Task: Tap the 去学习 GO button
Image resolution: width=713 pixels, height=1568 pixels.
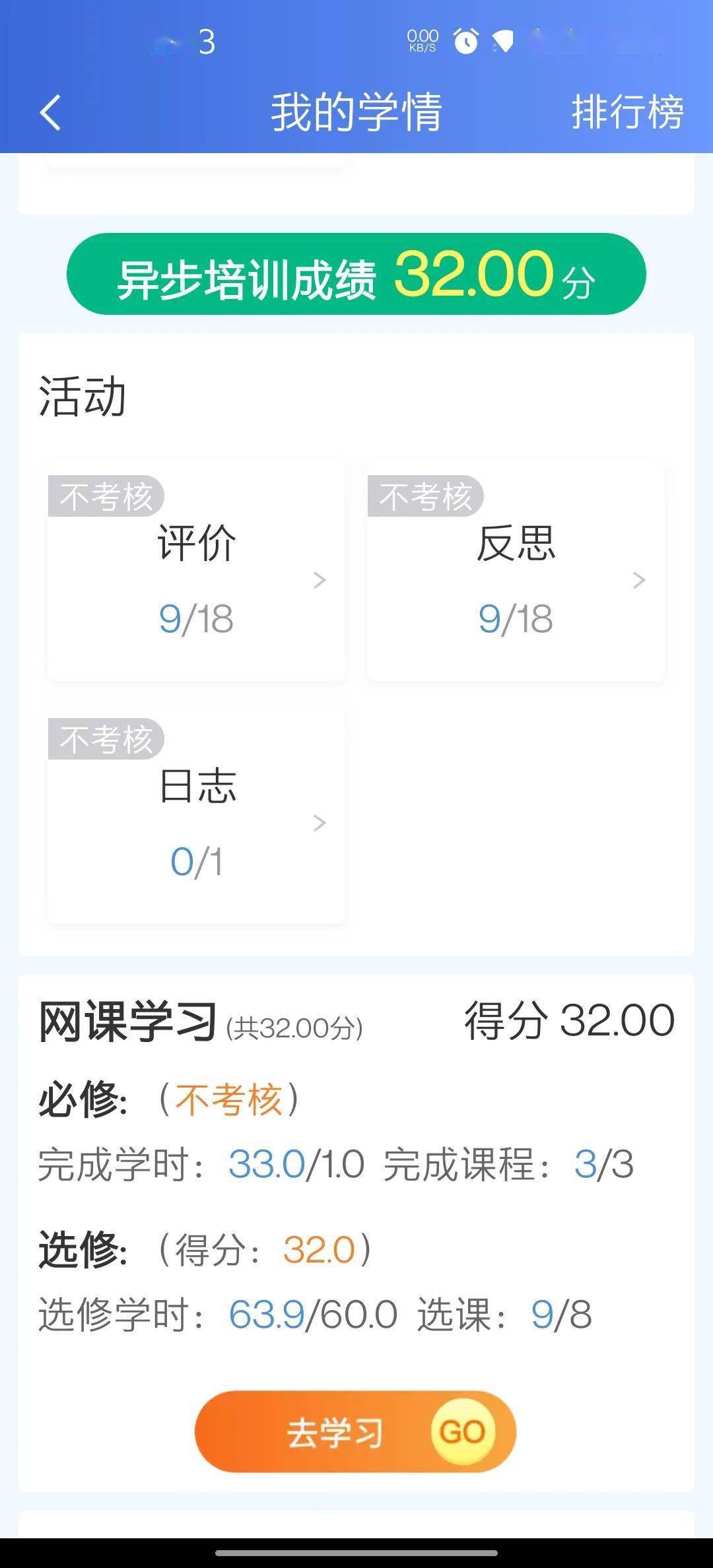Action: tap(355, 1431)
